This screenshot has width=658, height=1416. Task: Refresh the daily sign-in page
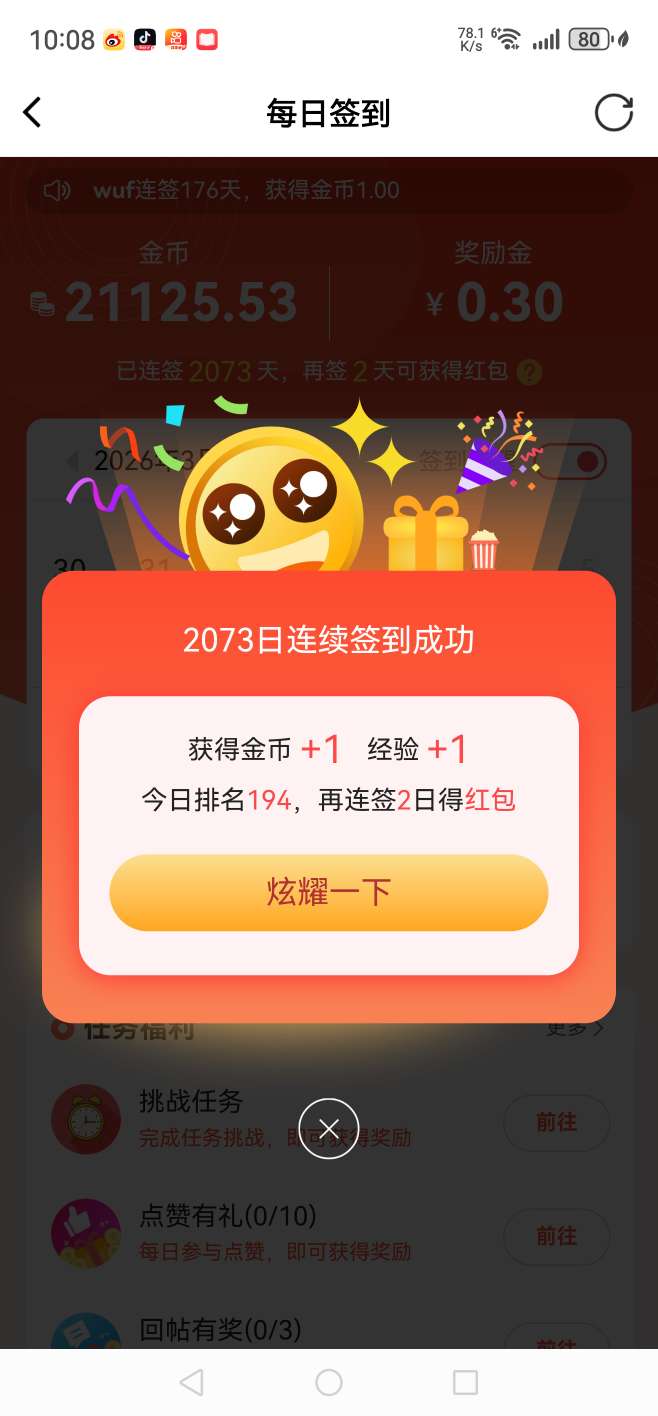click(613, 113)
